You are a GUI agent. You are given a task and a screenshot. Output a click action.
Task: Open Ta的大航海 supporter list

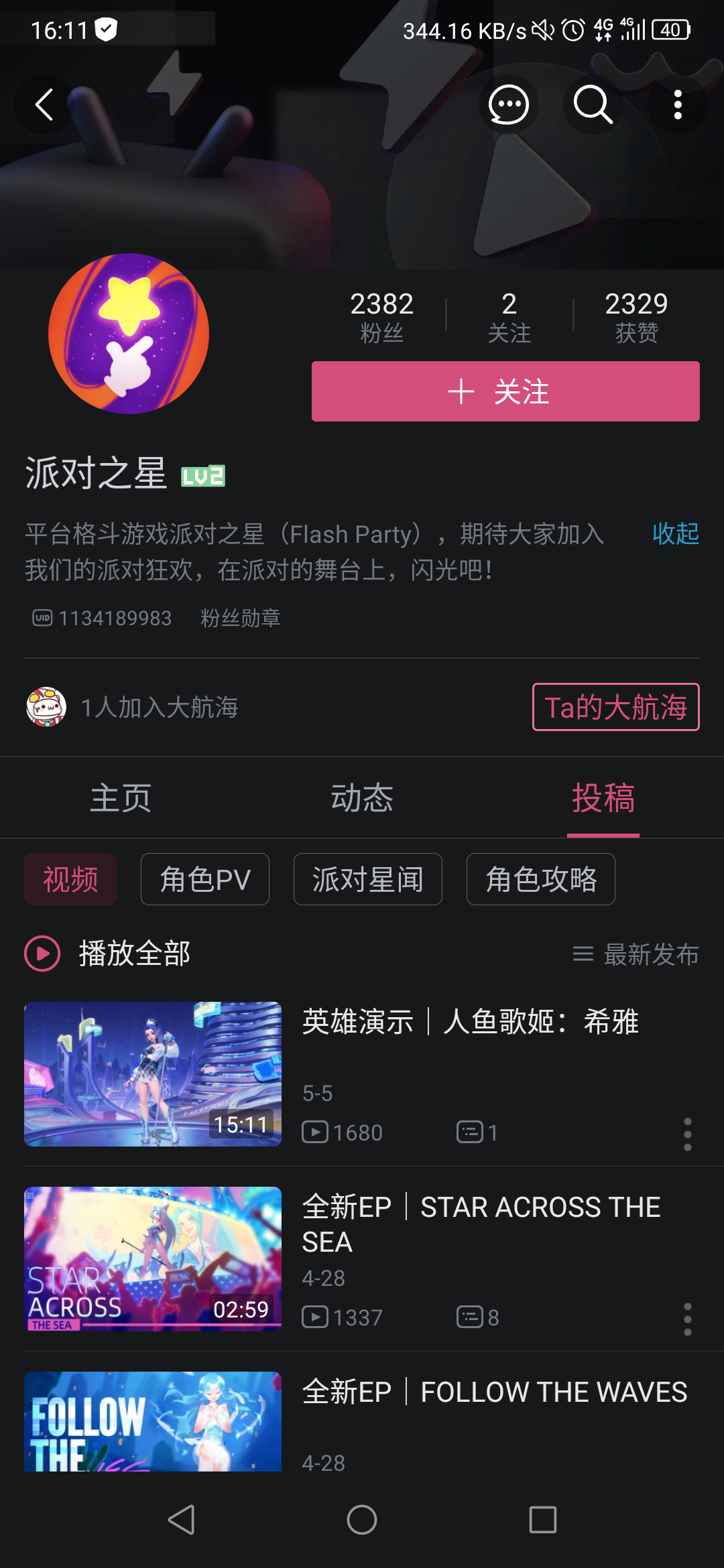pyautogui.click(x=614, y=708)
